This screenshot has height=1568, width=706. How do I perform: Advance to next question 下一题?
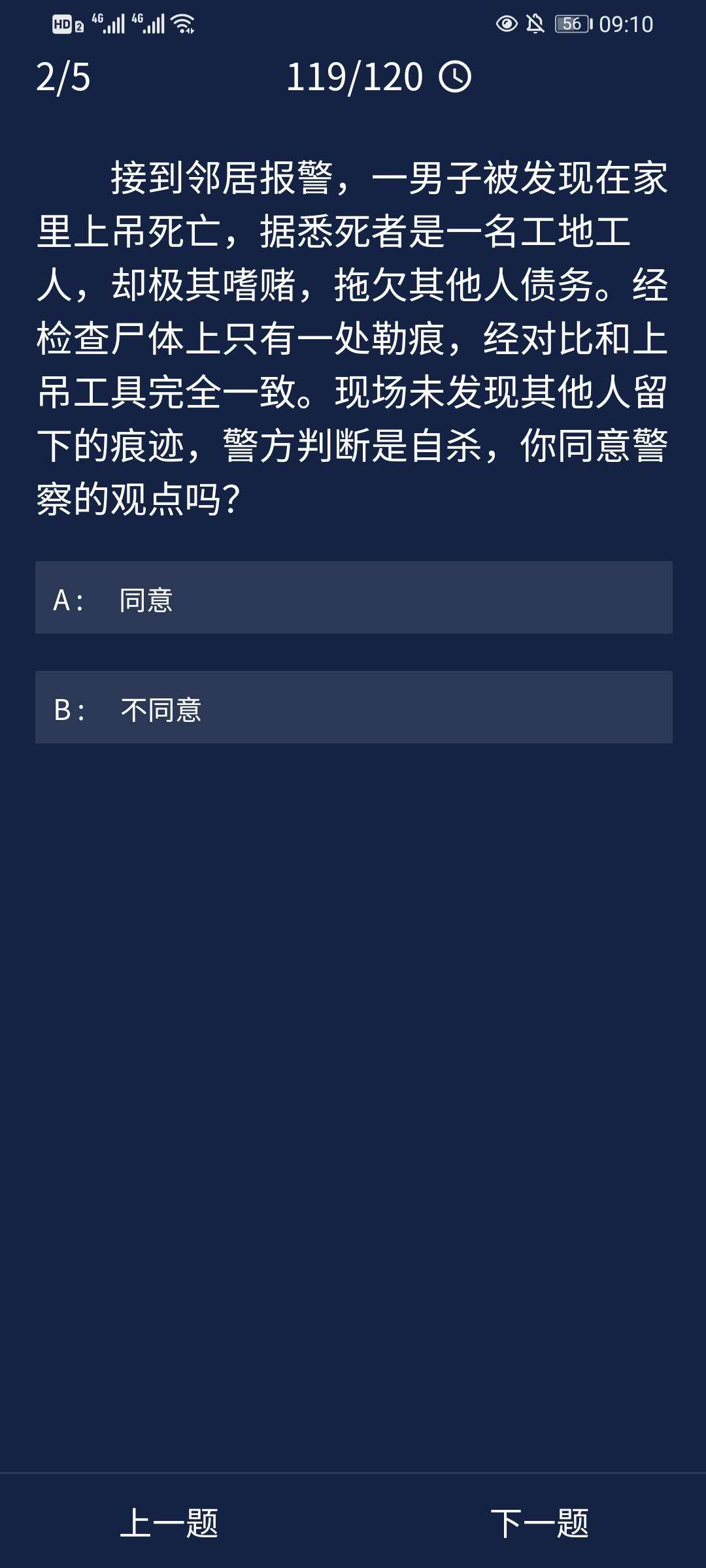539,1522
